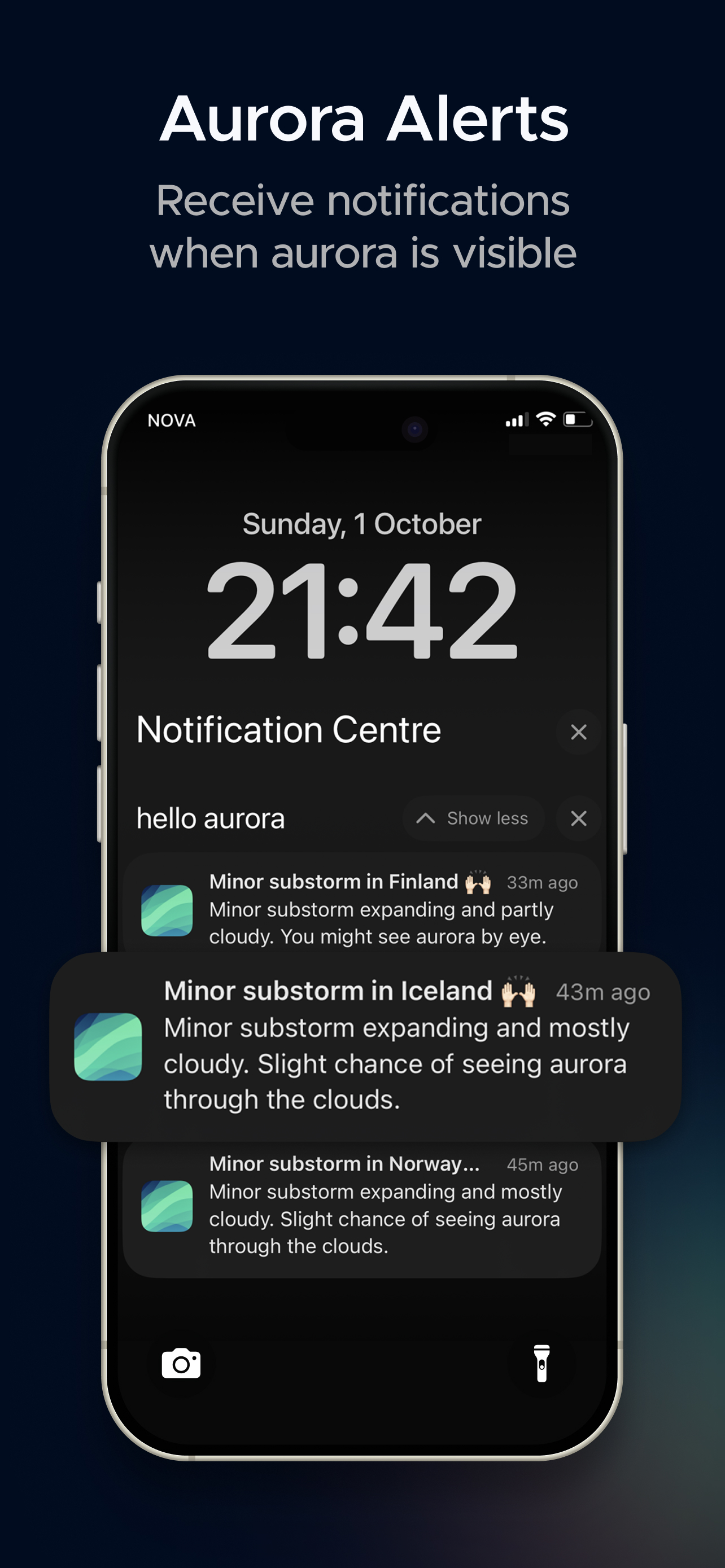Tap the app icon on the Norway substorm notification
Viewport: 725px width, 1568px height.
pos(167,1206)
